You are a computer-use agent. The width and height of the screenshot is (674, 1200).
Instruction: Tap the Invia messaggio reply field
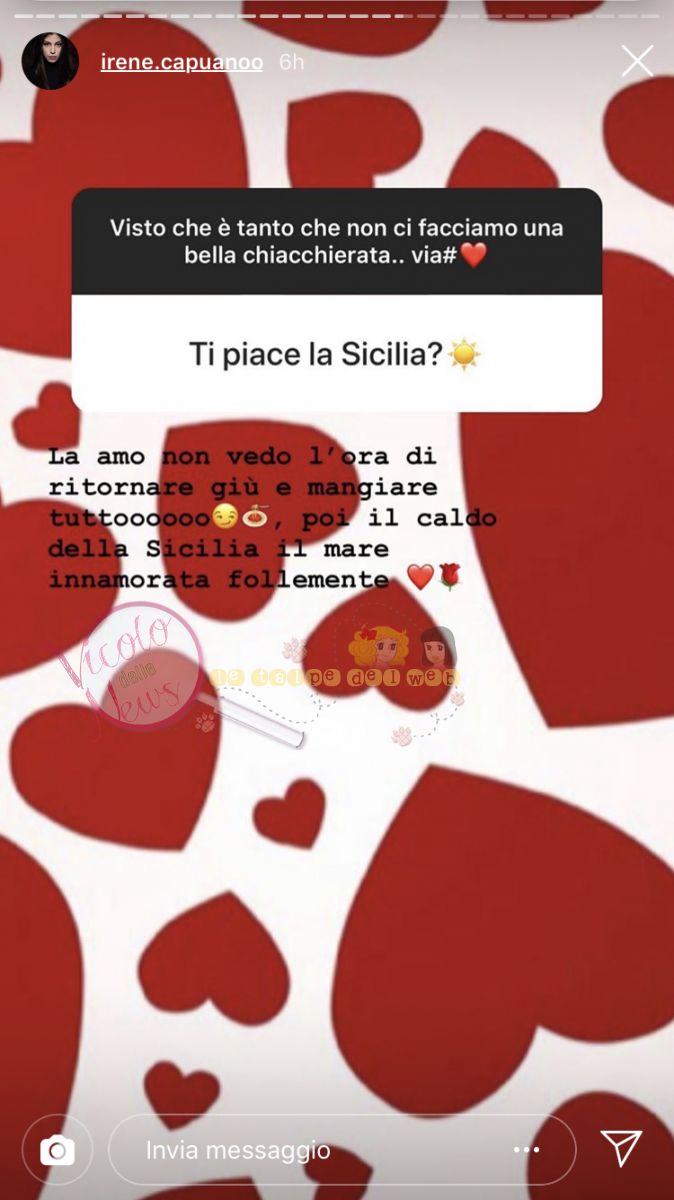(300, 1150)
